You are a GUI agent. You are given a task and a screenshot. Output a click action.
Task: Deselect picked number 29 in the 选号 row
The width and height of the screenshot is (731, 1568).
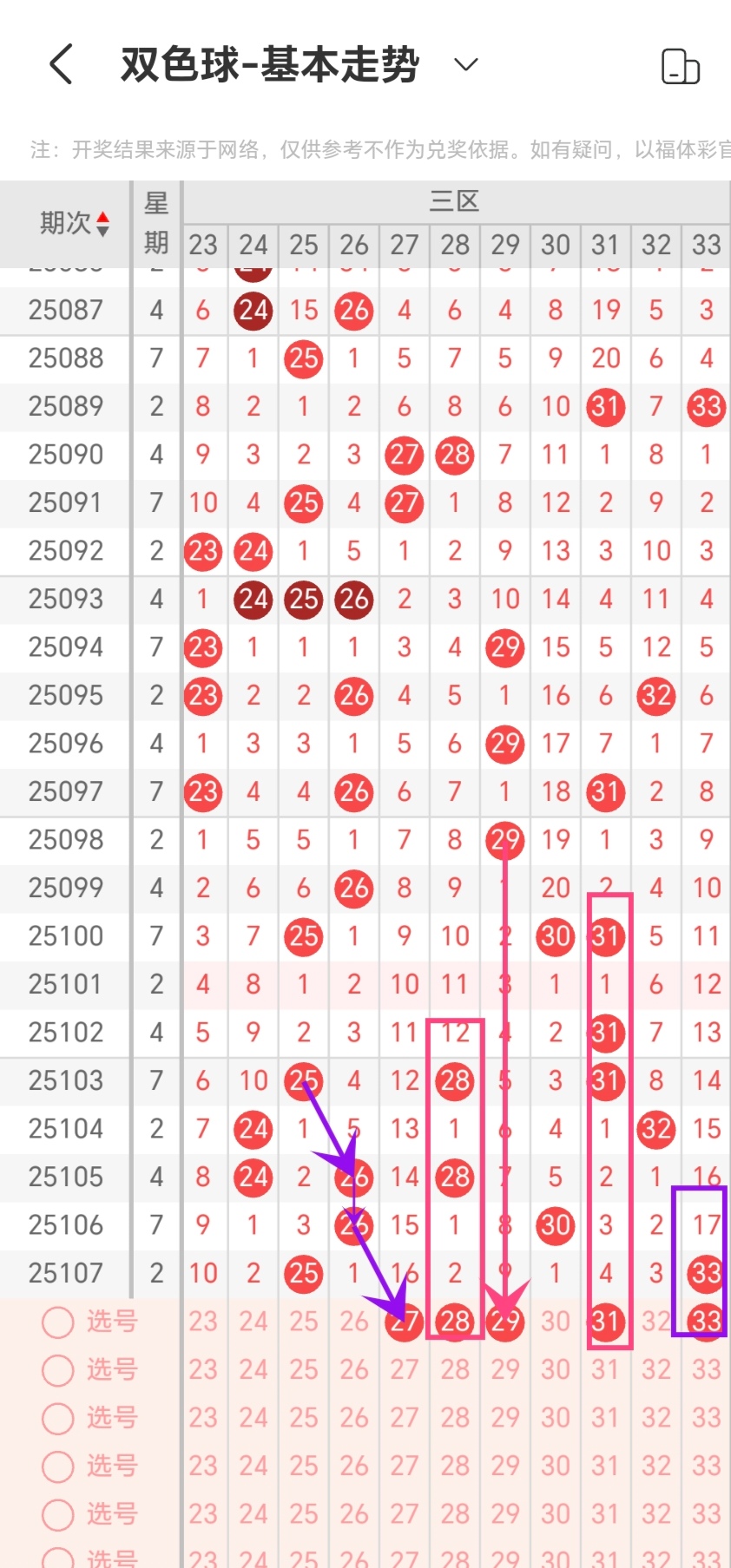tap(505, 1322)
